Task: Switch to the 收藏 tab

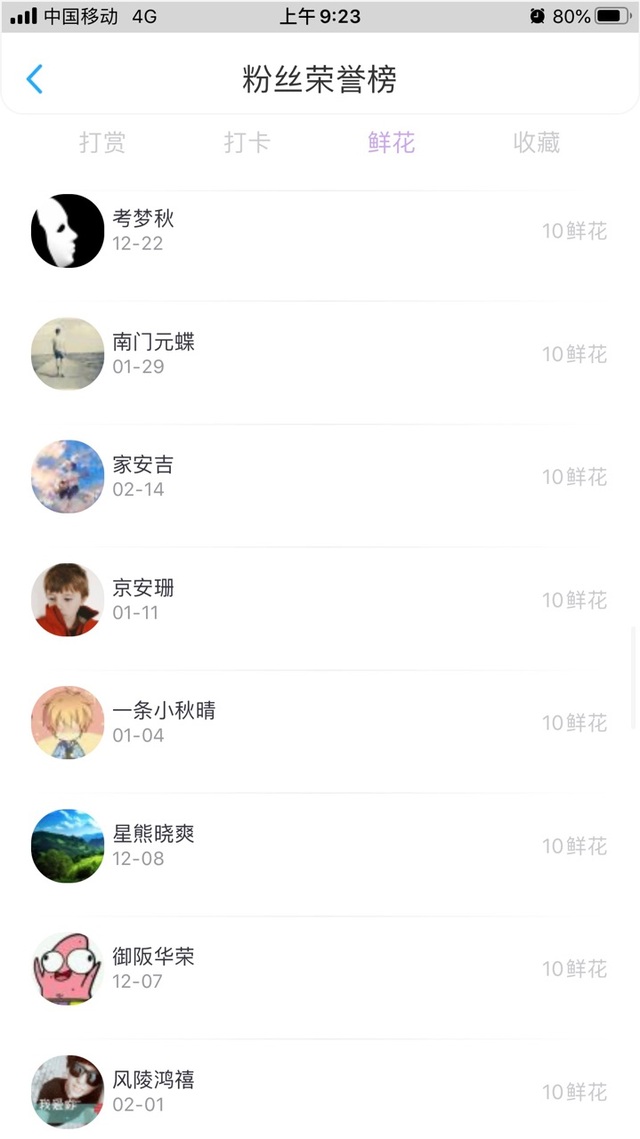Action: 536,143
